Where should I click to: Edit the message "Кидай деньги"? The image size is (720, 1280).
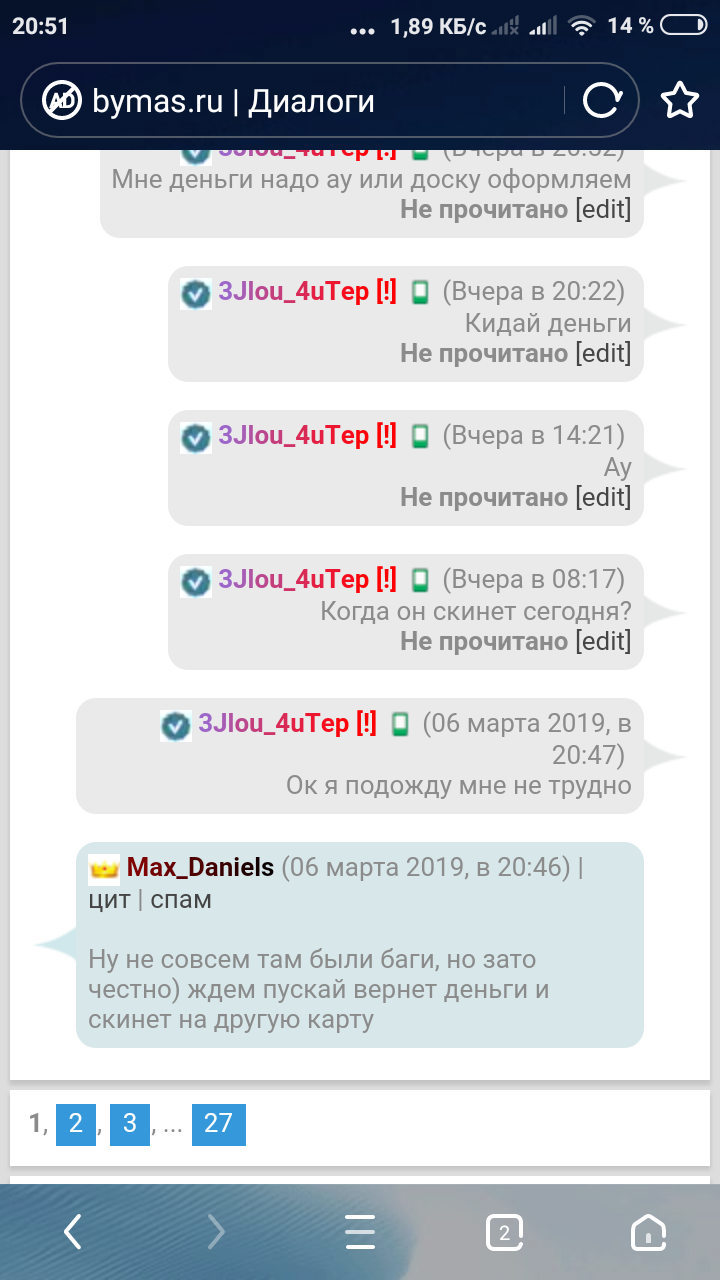pos(602,353)
